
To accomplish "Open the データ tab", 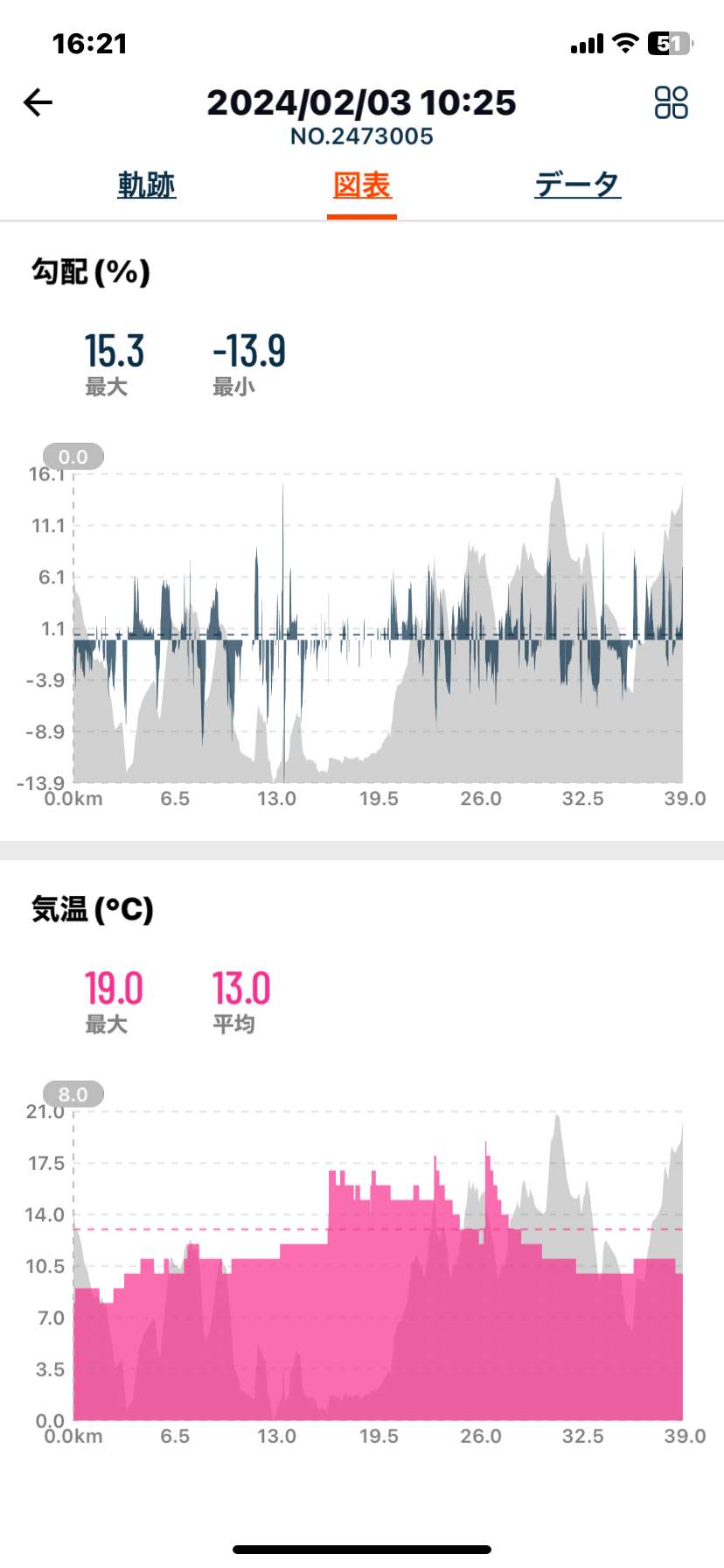I will pos(577,185).
